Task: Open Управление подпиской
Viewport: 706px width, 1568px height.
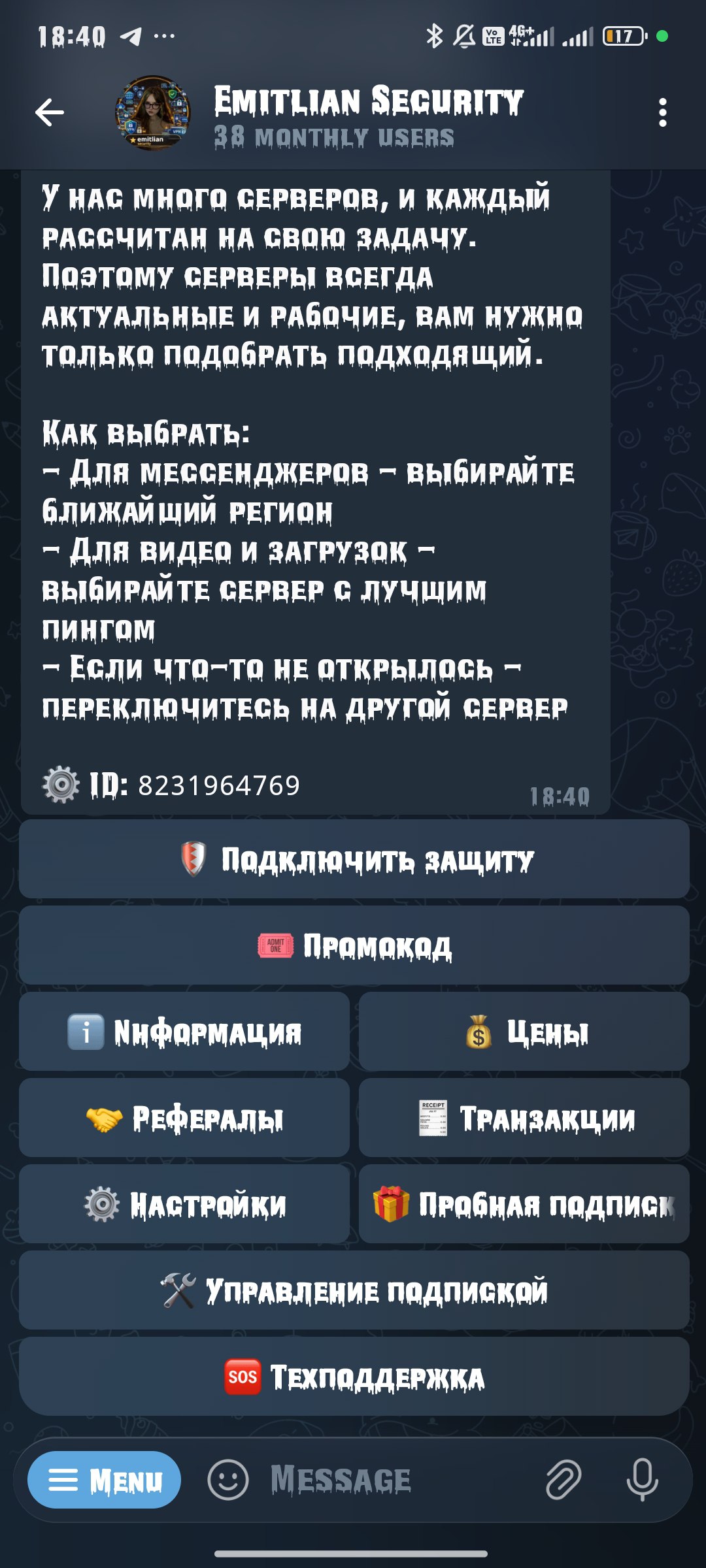Action: coord(353,1288)
